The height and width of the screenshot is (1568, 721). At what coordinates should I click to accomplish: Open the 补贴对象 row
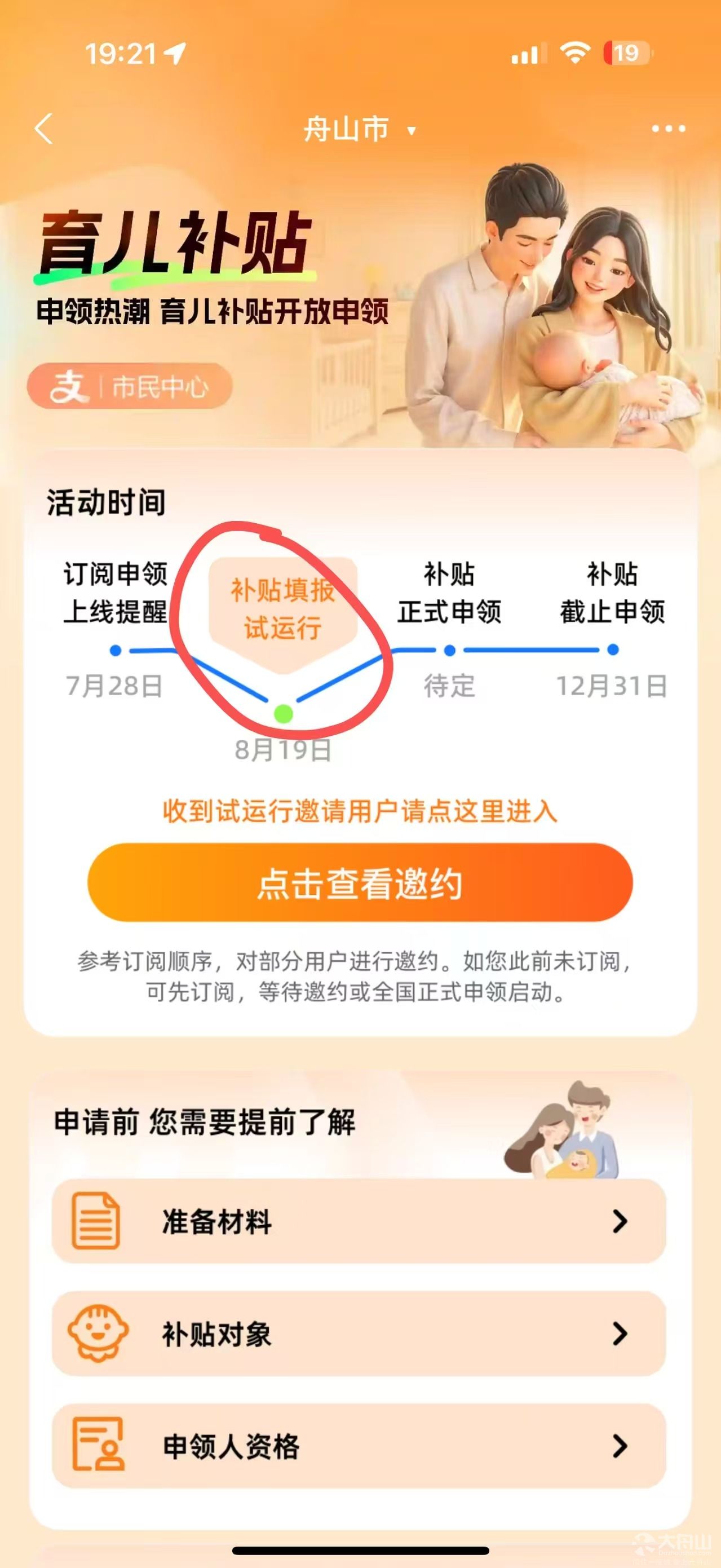click(x=359, y=1333)
